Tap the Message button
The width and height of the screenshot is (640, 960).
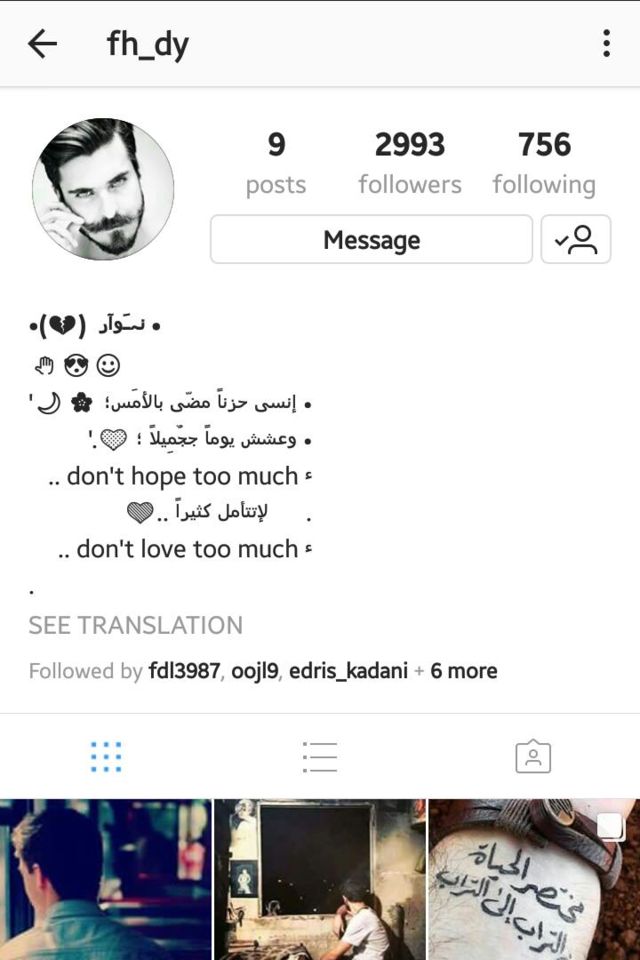coord(371,240)
